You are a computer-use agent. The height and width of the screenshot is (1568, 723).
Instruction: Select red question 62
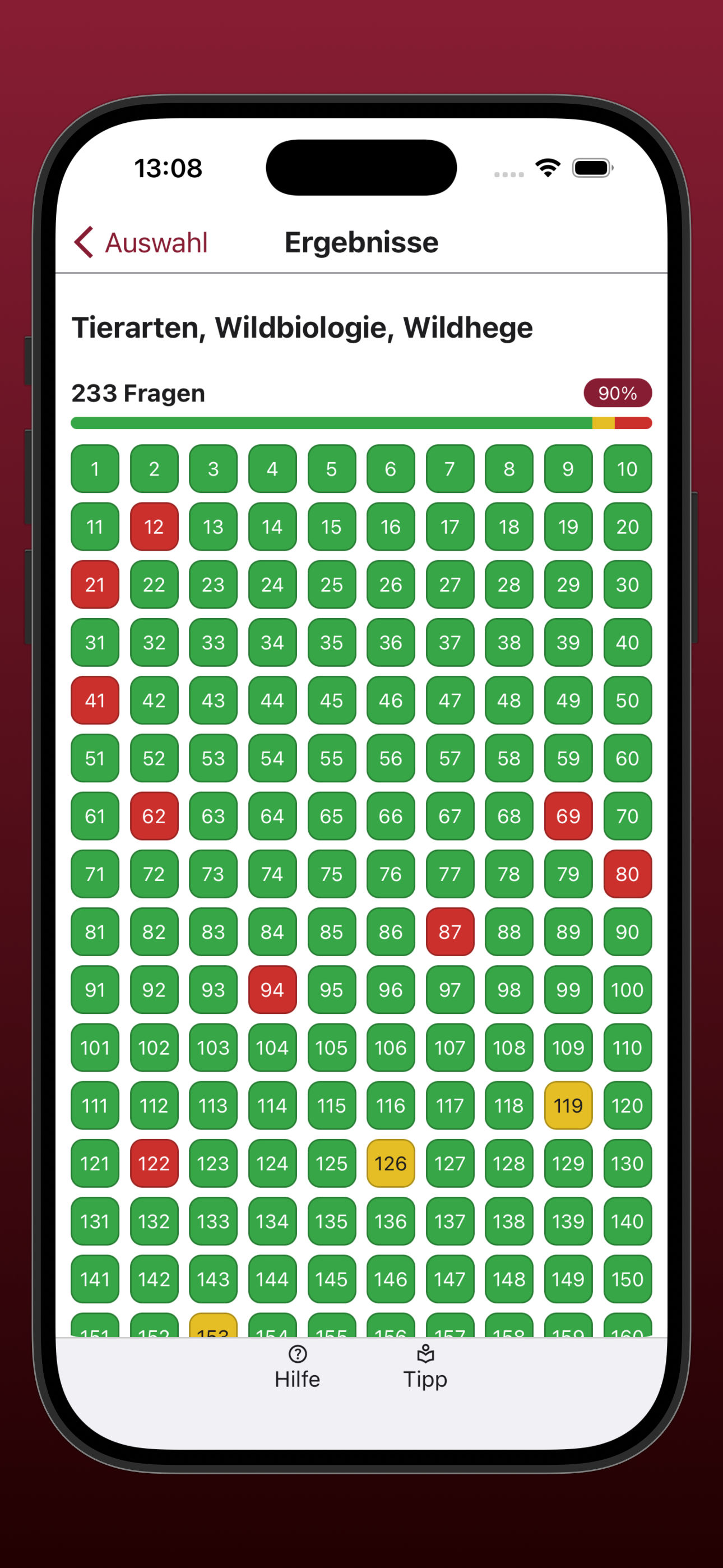pos(154,815)
